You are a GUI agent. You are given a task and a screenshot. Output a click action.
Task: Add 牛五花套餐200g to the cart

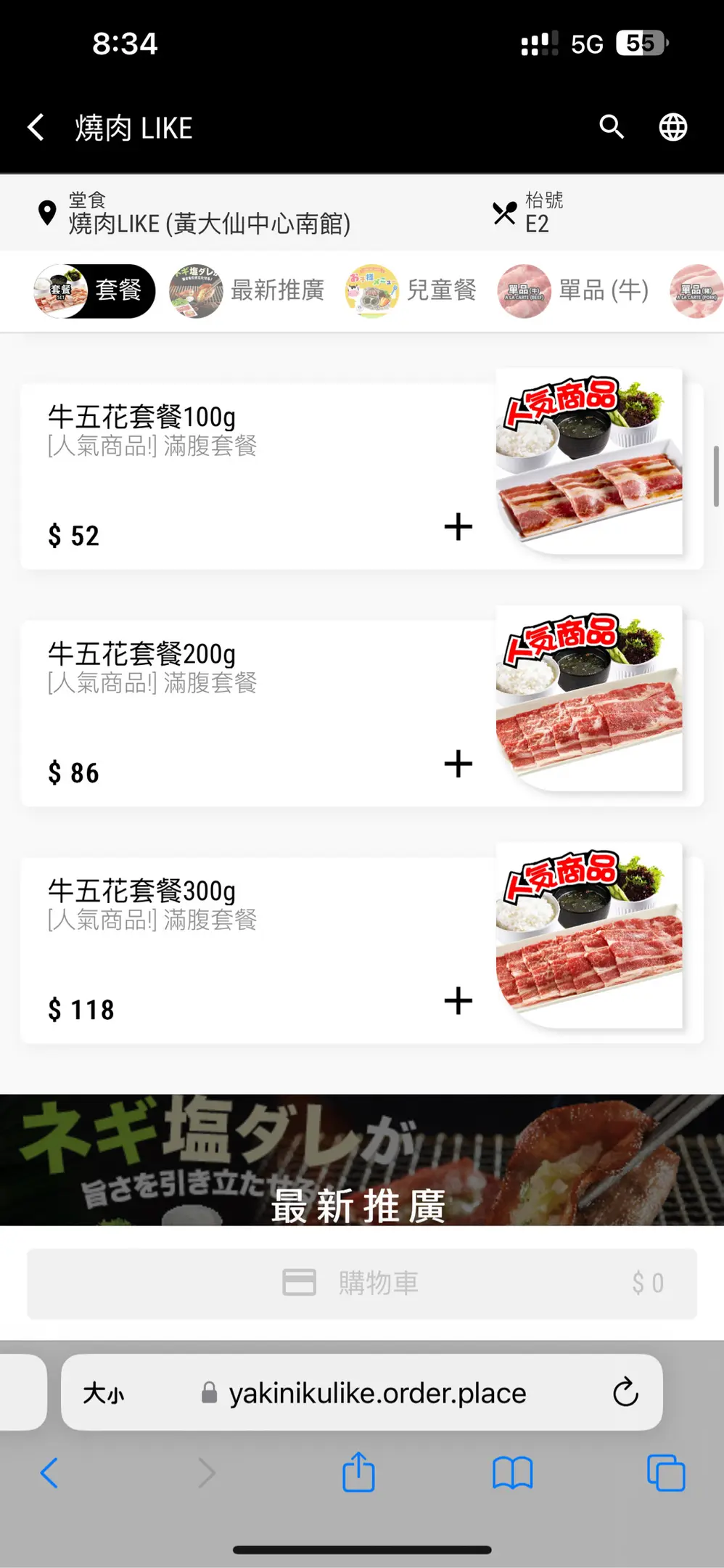pyautogui.click(x=458, y=764)
